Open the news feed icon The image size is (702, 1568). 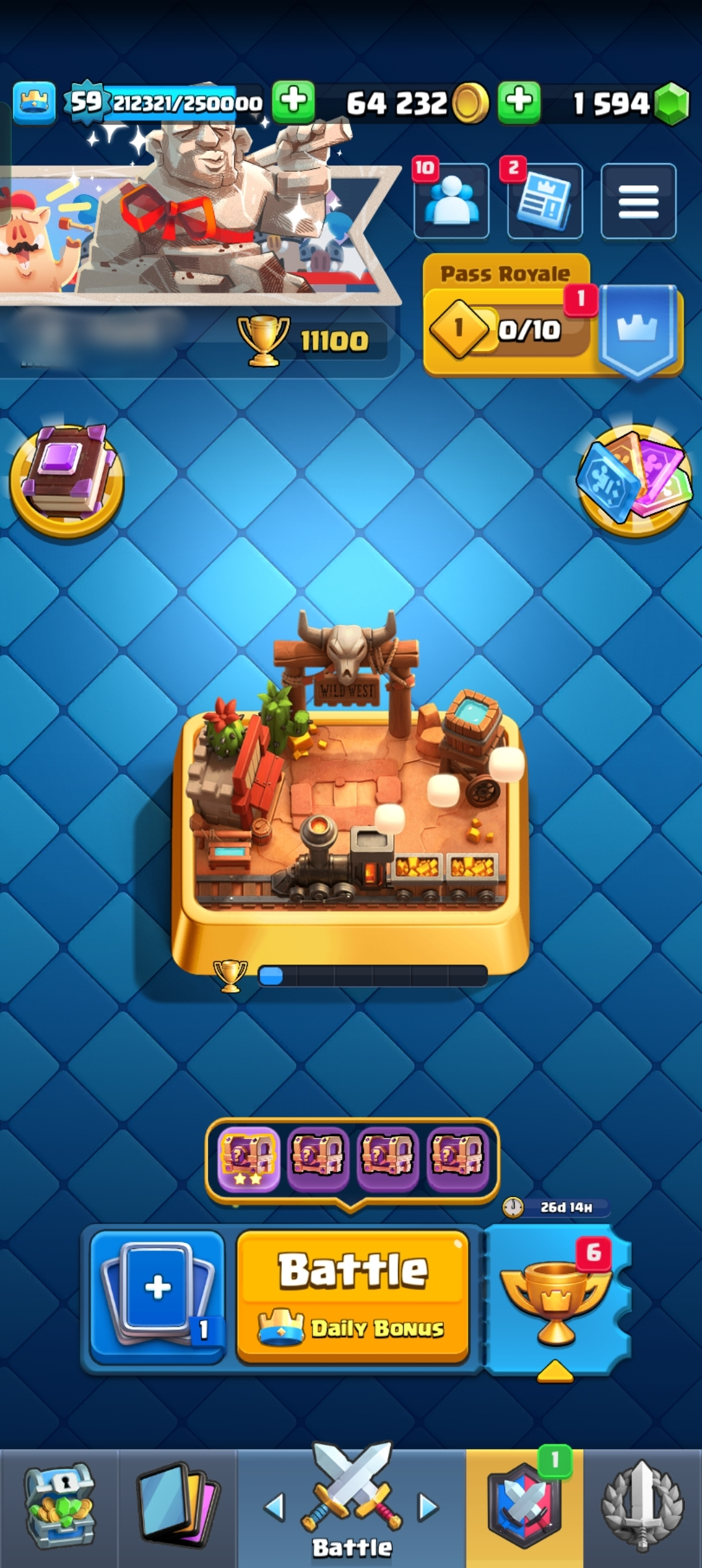point(545,202)
